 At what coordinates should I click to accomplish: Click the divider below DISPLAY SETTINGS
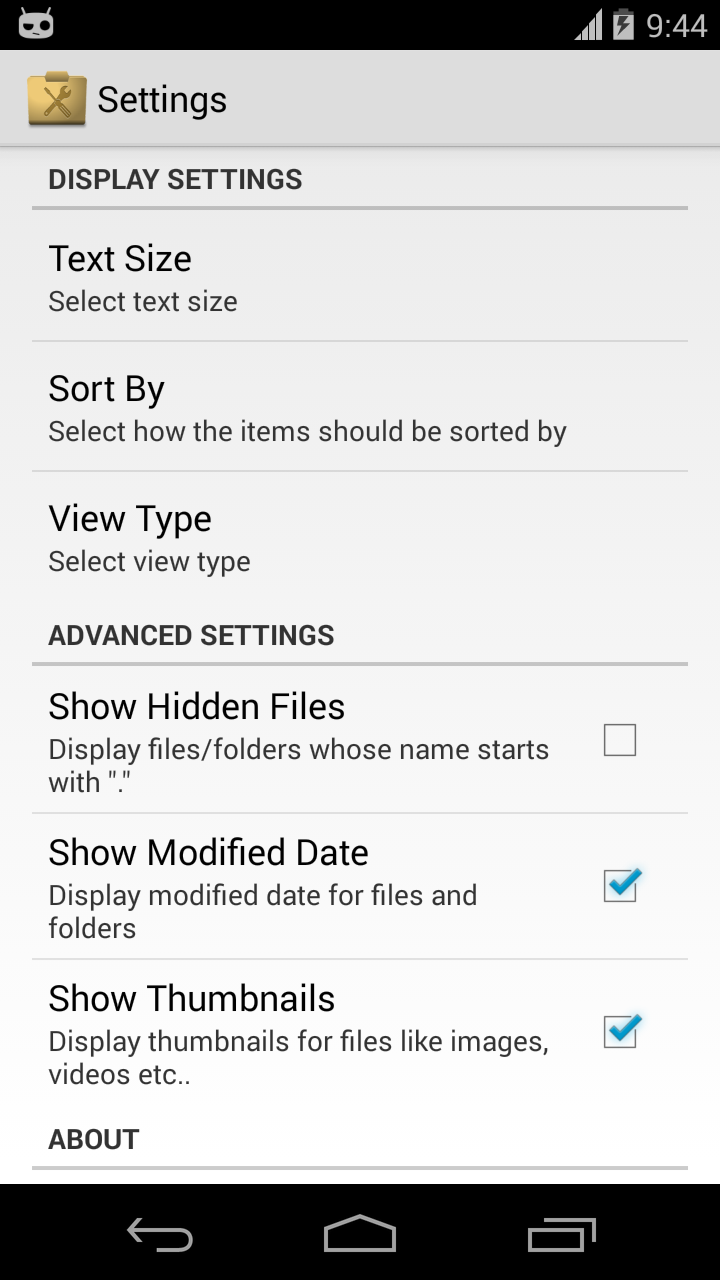coord(360,208)
